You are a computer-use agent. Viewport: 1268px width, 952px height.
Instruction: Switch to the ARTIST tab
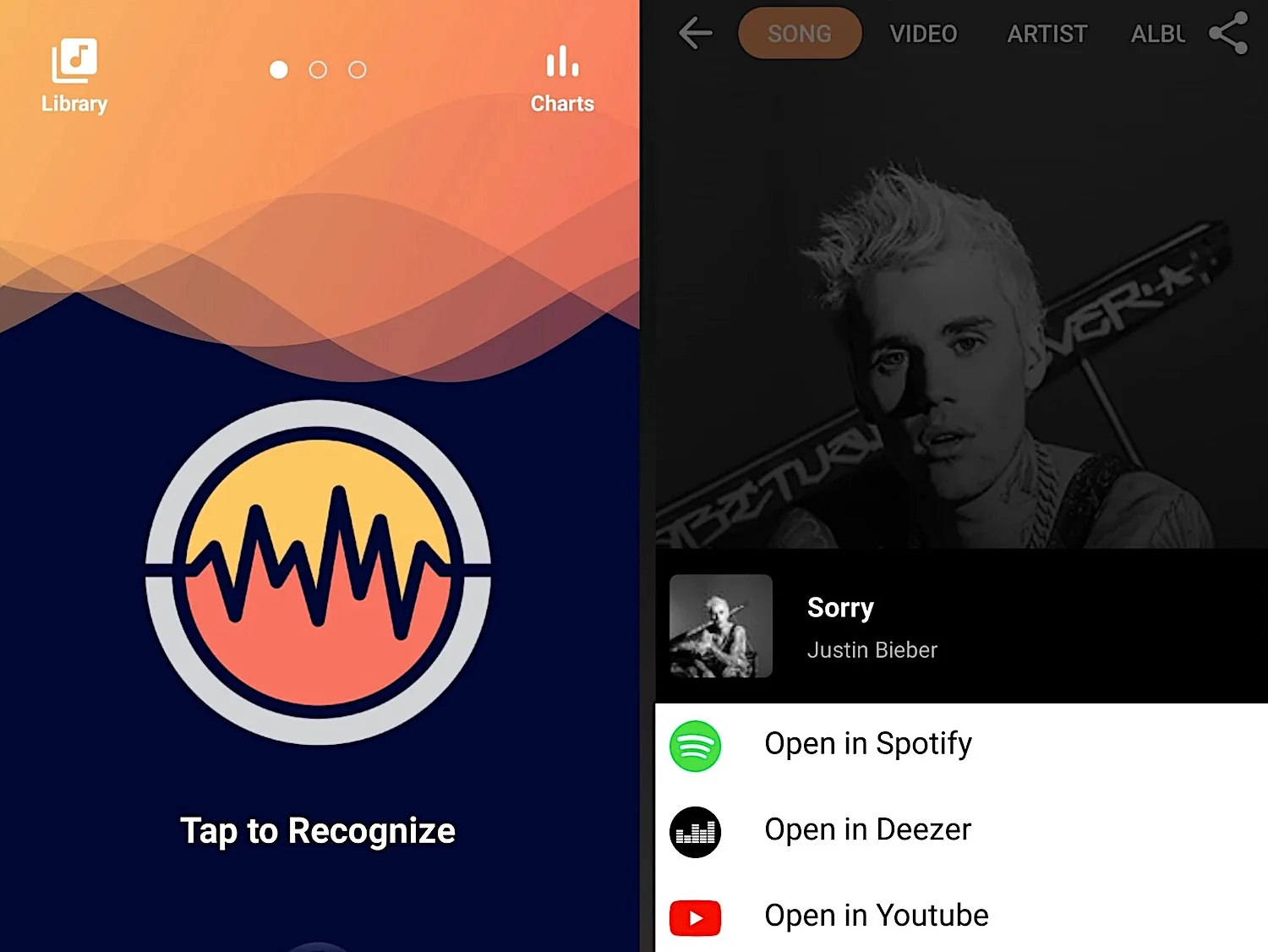(x=1047, y=34)
